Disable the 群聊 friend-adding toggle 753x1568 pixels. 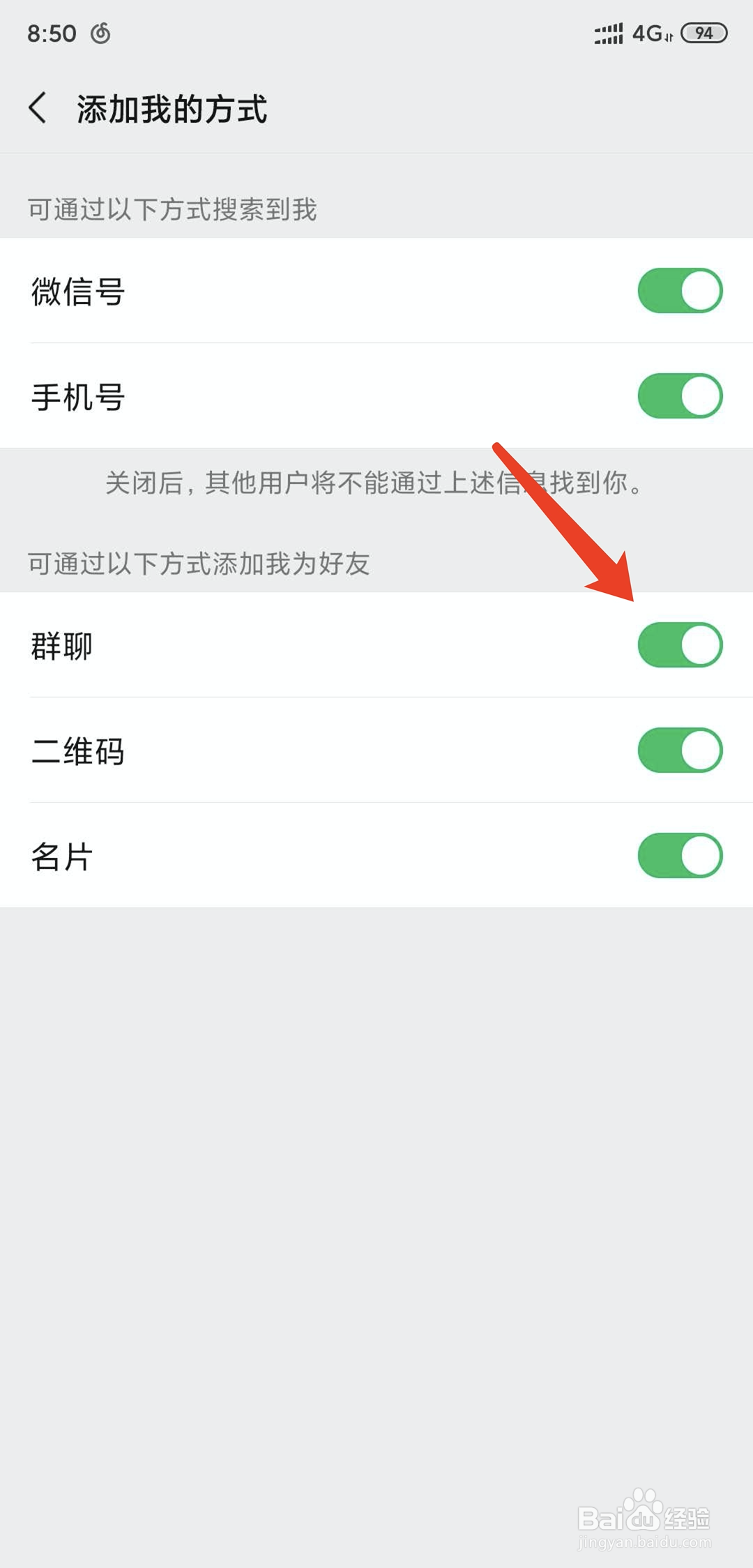[x=680, y=645]
